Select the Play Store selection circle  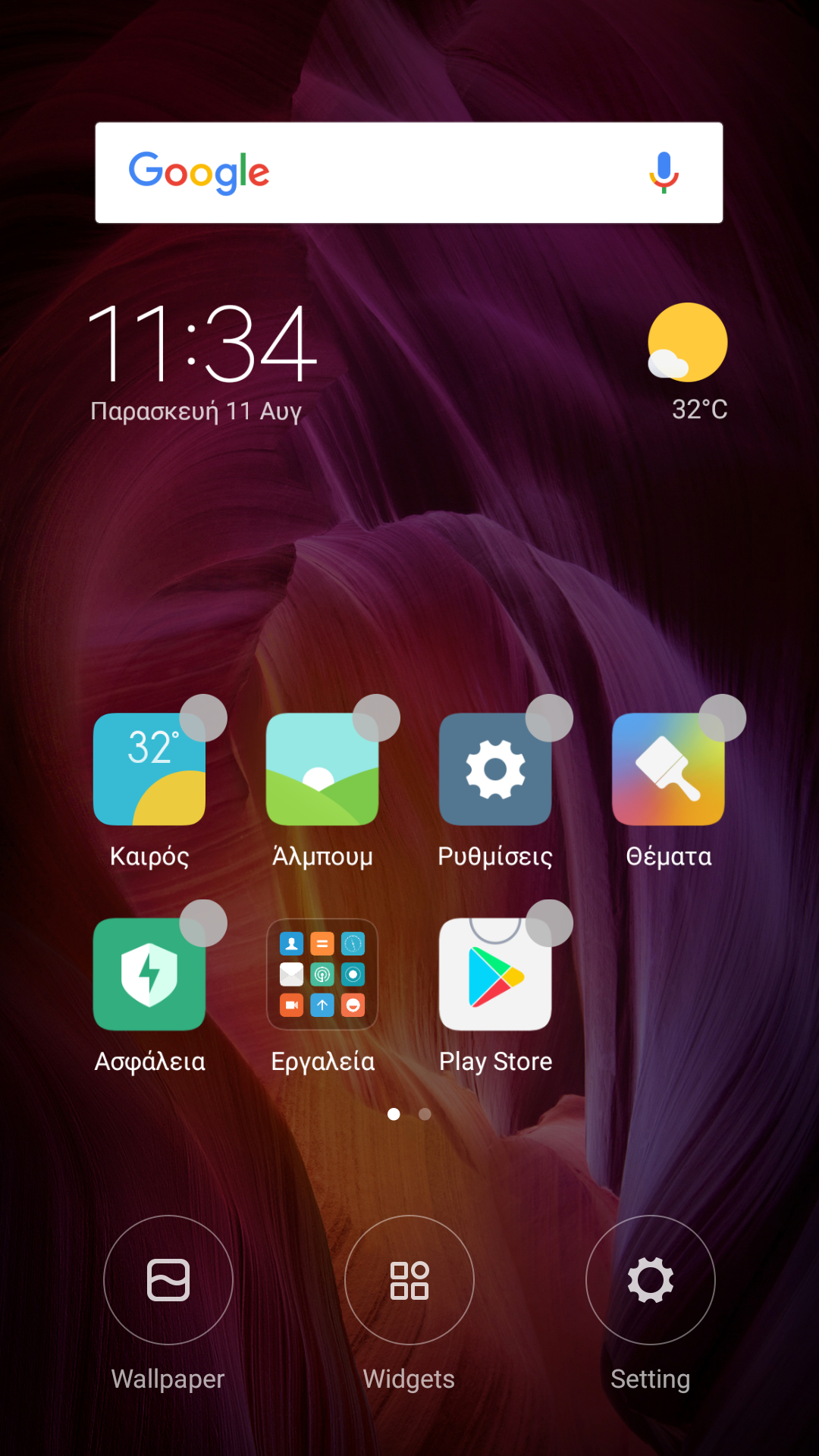tap(549, 923)
